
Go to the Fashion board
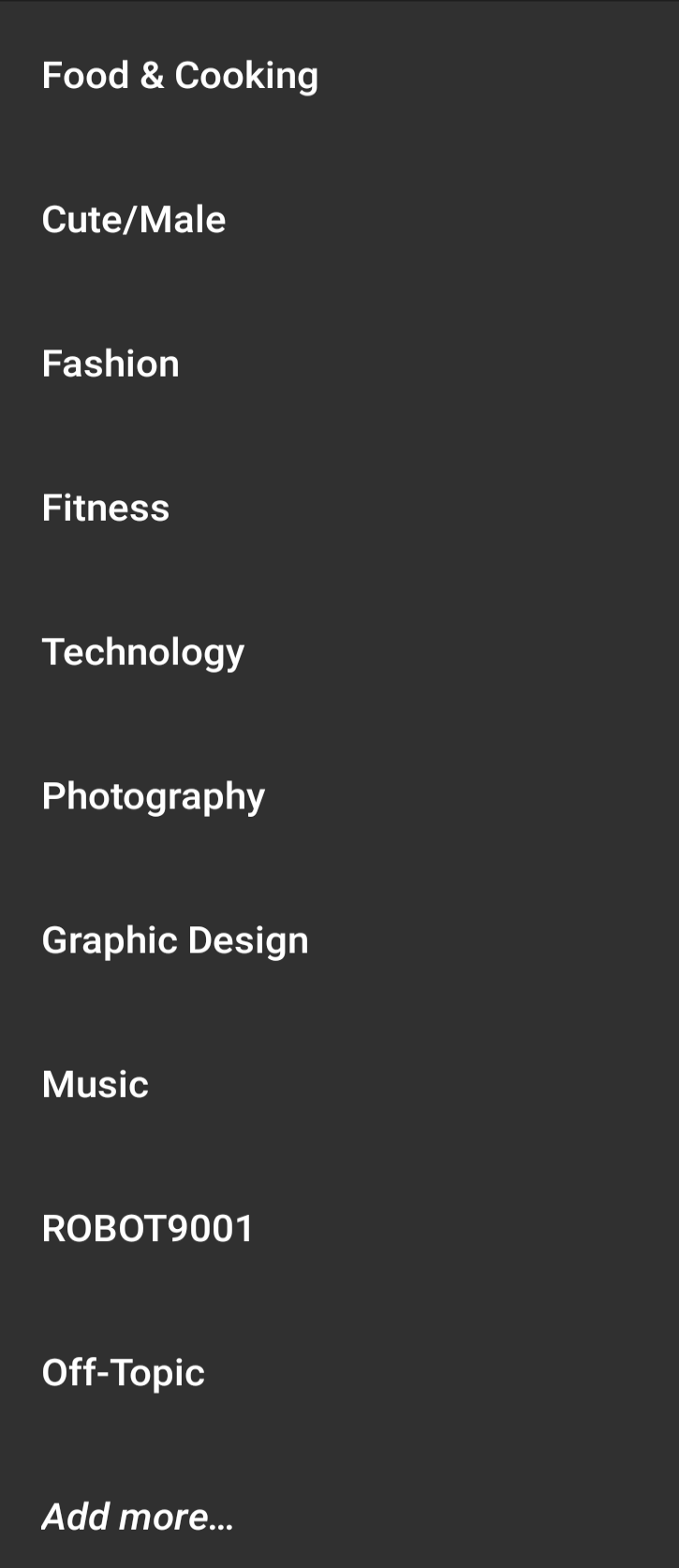click(x=111, y=364)
